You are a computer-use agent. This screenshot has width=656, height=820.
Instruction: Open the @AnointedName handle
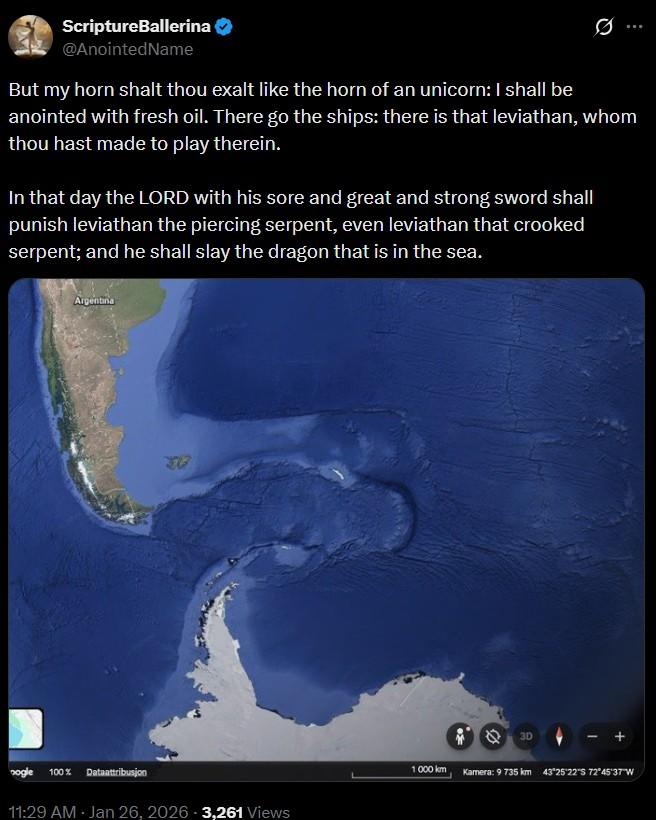[x=127, y=48]
